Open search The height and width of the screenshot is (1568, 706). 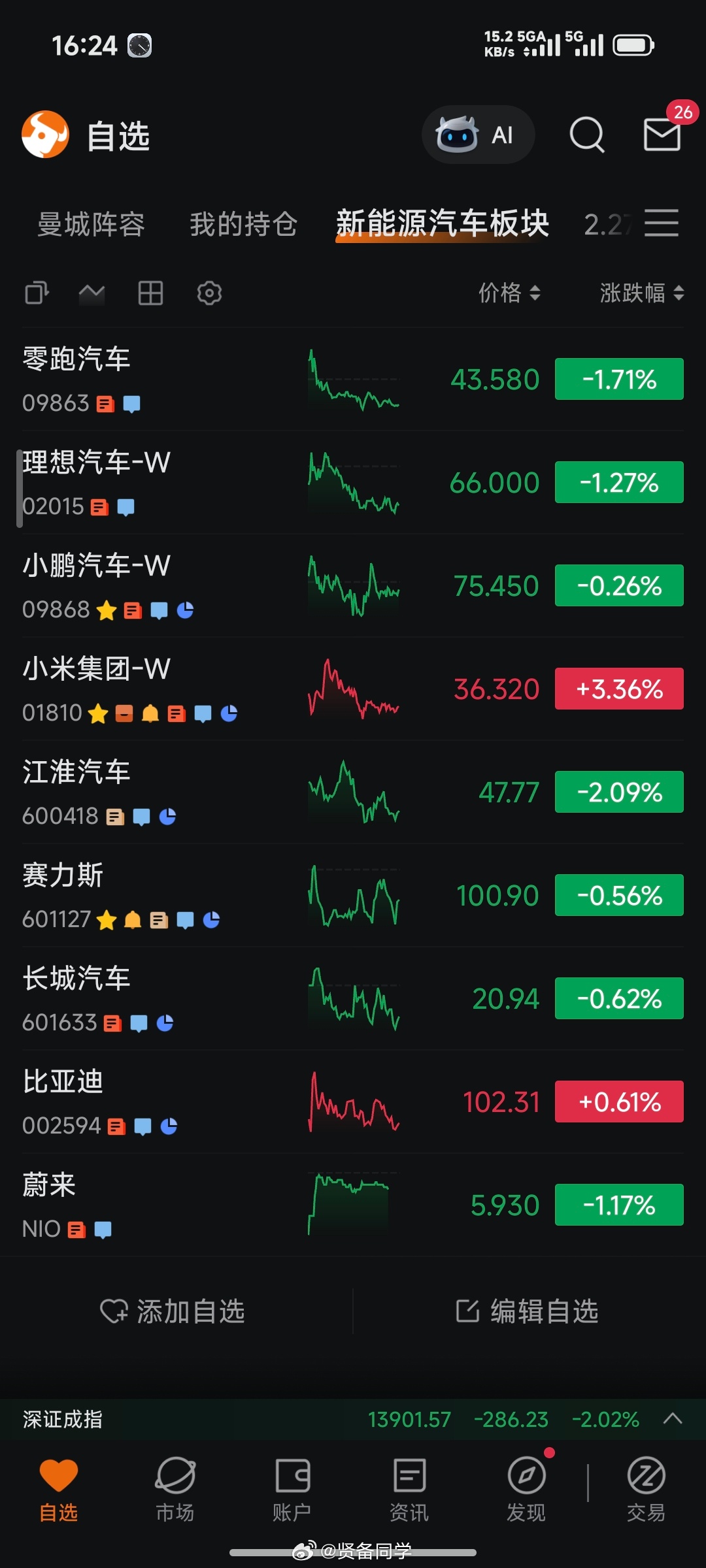(x=586, y=135)
